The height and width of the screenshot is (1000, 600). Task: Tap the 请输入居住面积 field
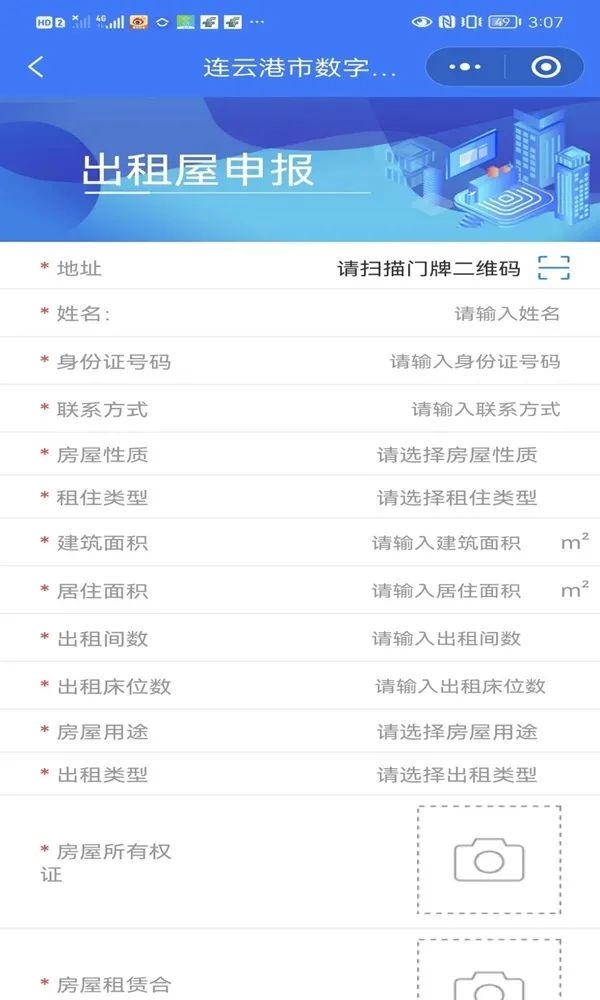pos(446,591)
